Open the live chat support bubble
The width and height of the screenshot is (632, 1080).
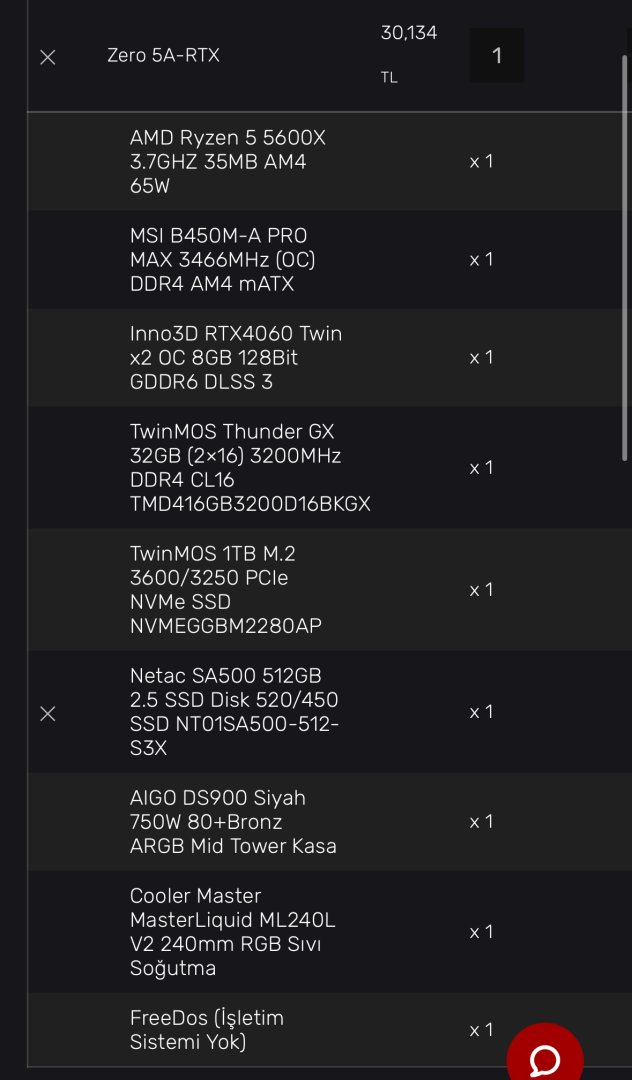(x=544, y=1057)
